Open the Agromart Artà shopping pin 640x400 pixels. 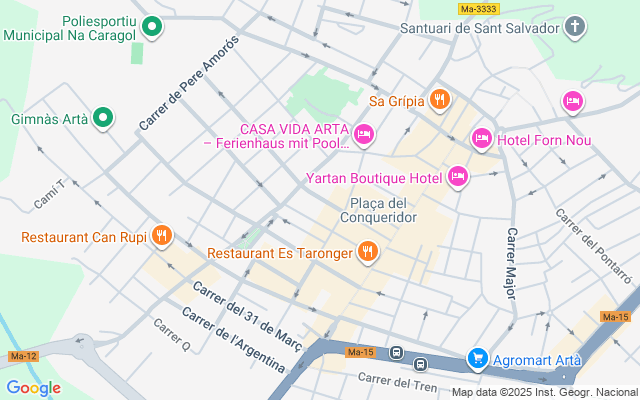click(478, 358)
